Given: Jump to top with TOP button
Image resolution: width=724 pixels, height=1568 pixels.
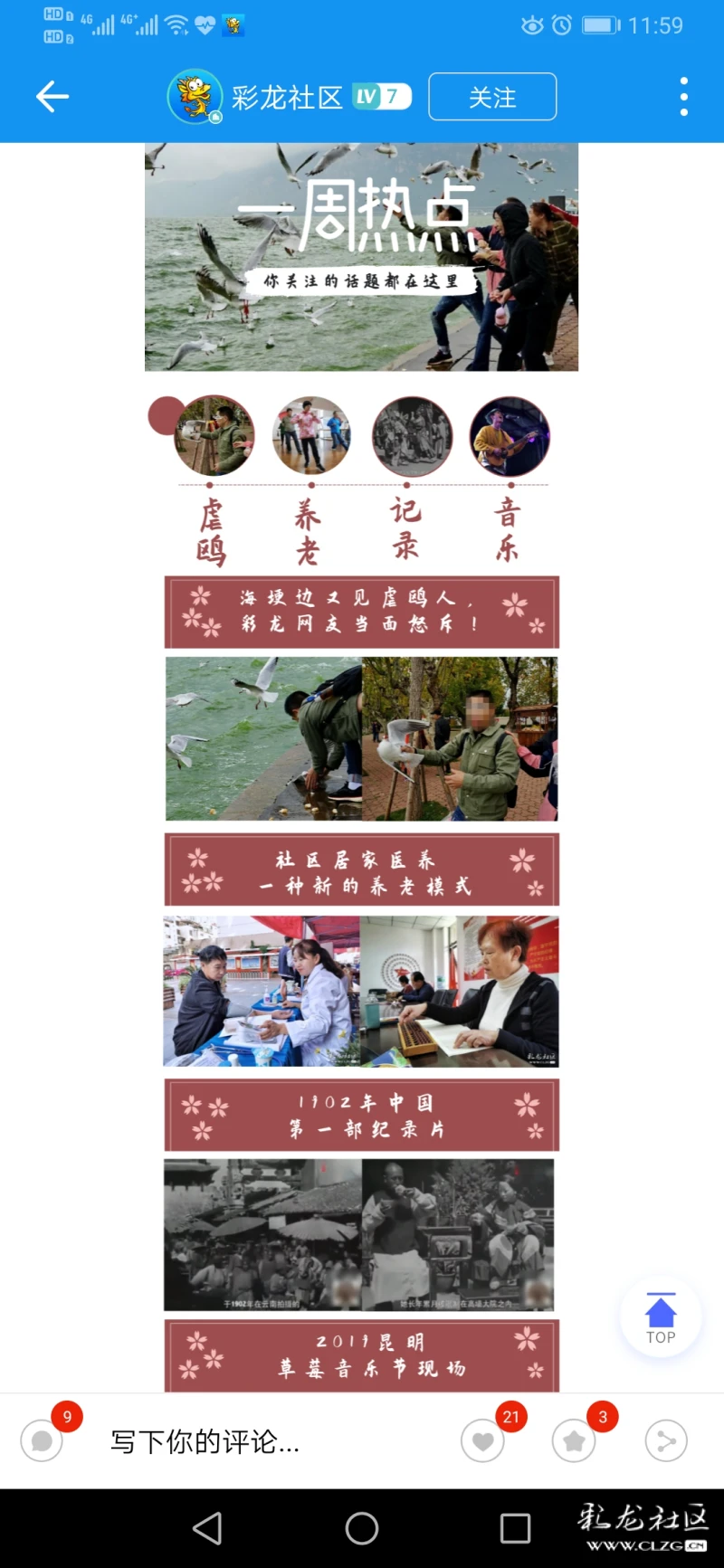Looking at the screenshot, I should [x=661, y=1318].
